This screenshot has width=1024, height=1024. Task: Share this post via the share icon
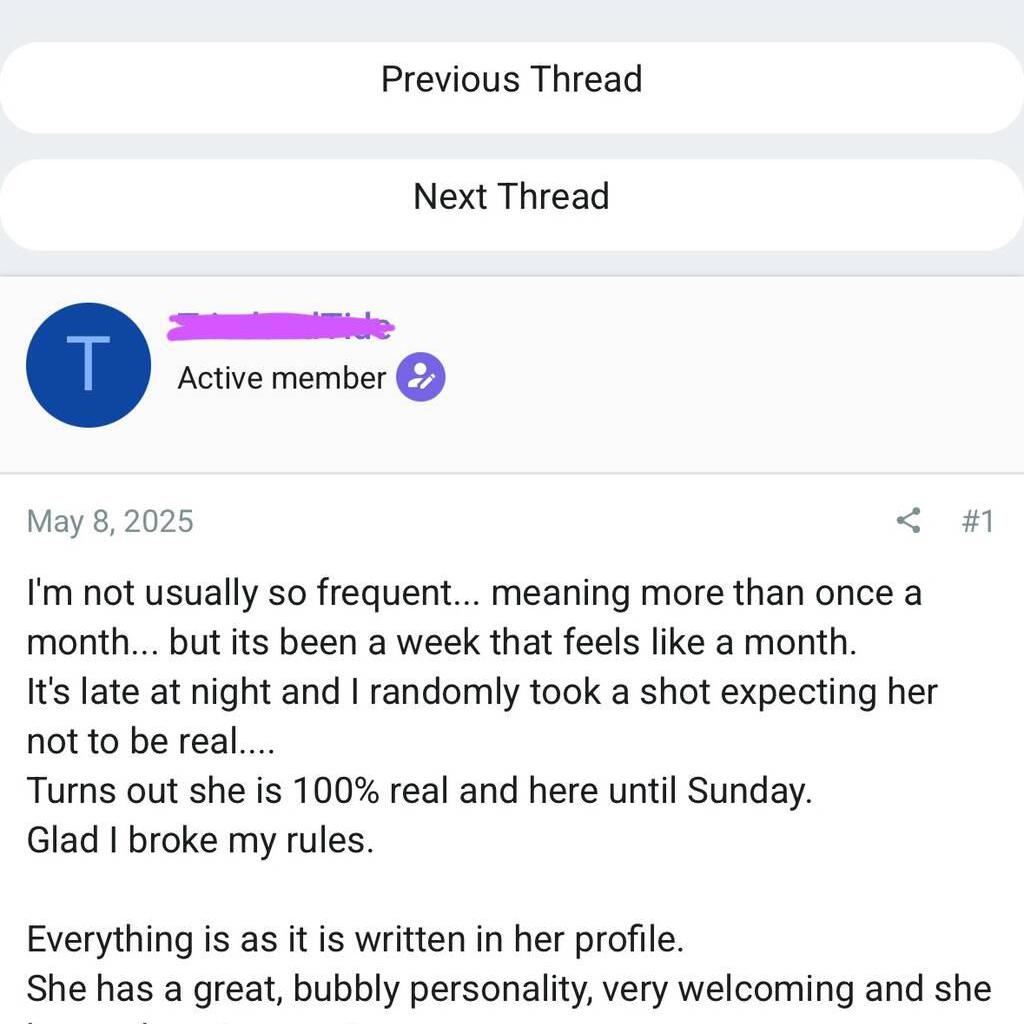(x=908, y=521)
